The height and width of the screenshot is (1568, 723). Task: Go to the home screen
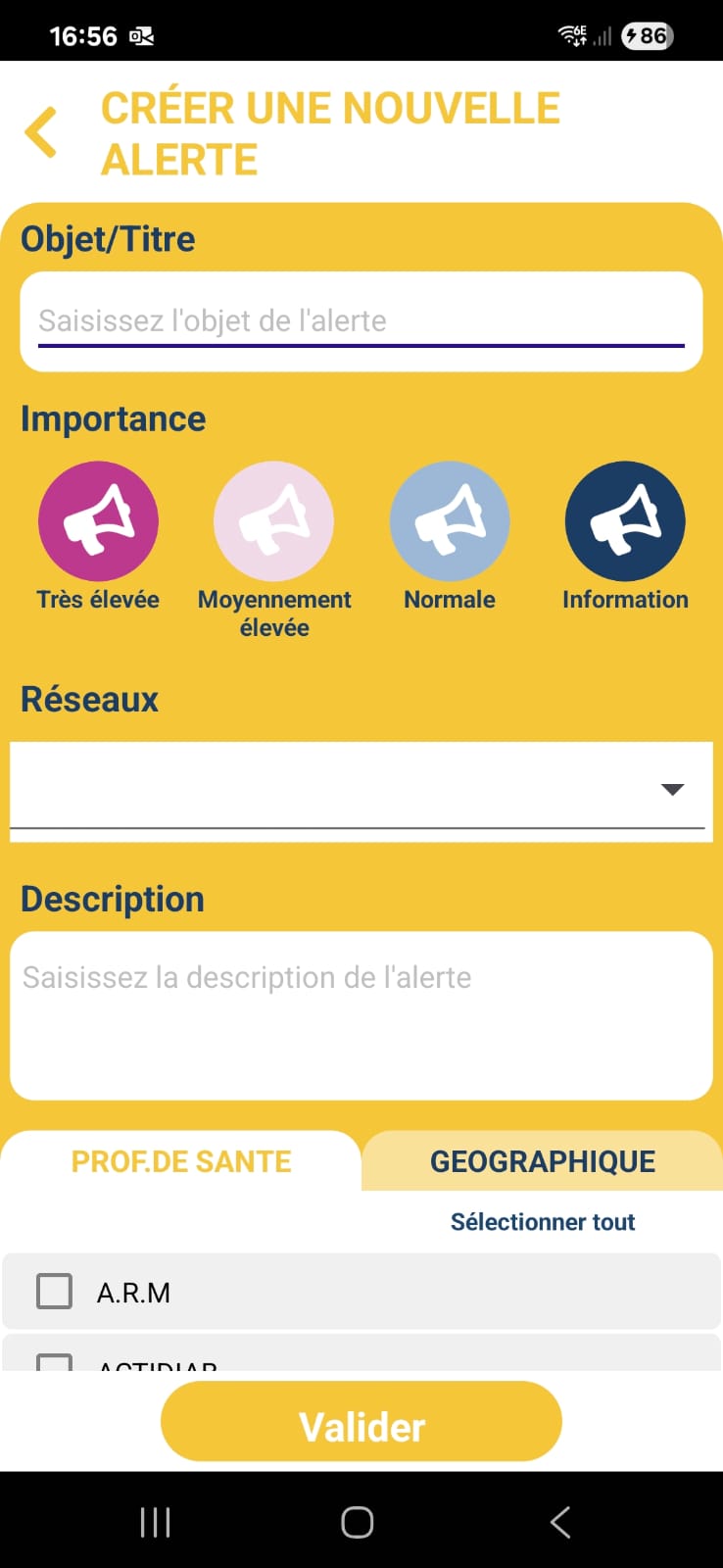pos(358,1522)
